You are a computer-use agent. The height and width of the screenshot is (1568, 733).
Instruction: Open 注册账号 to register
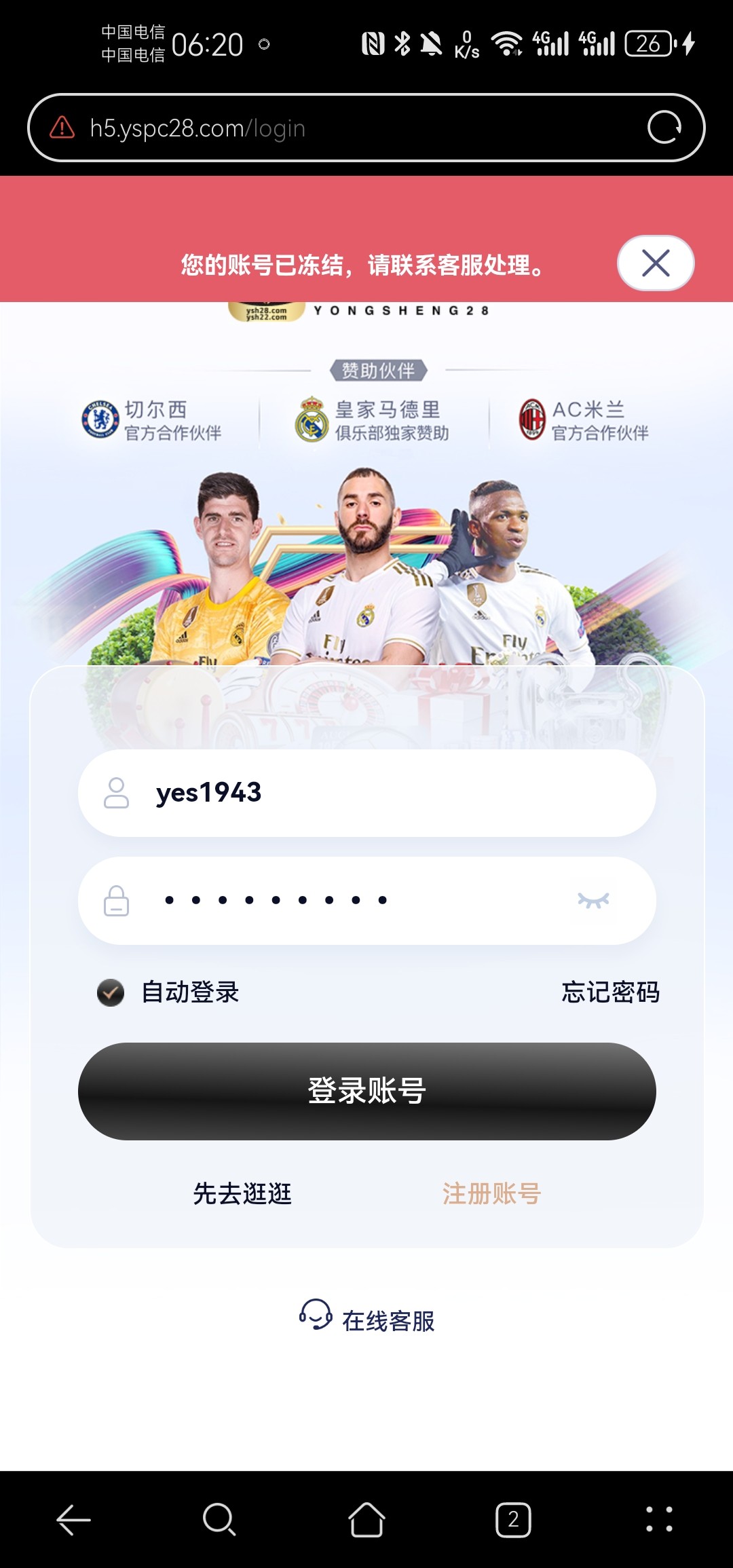(491, 1193)
